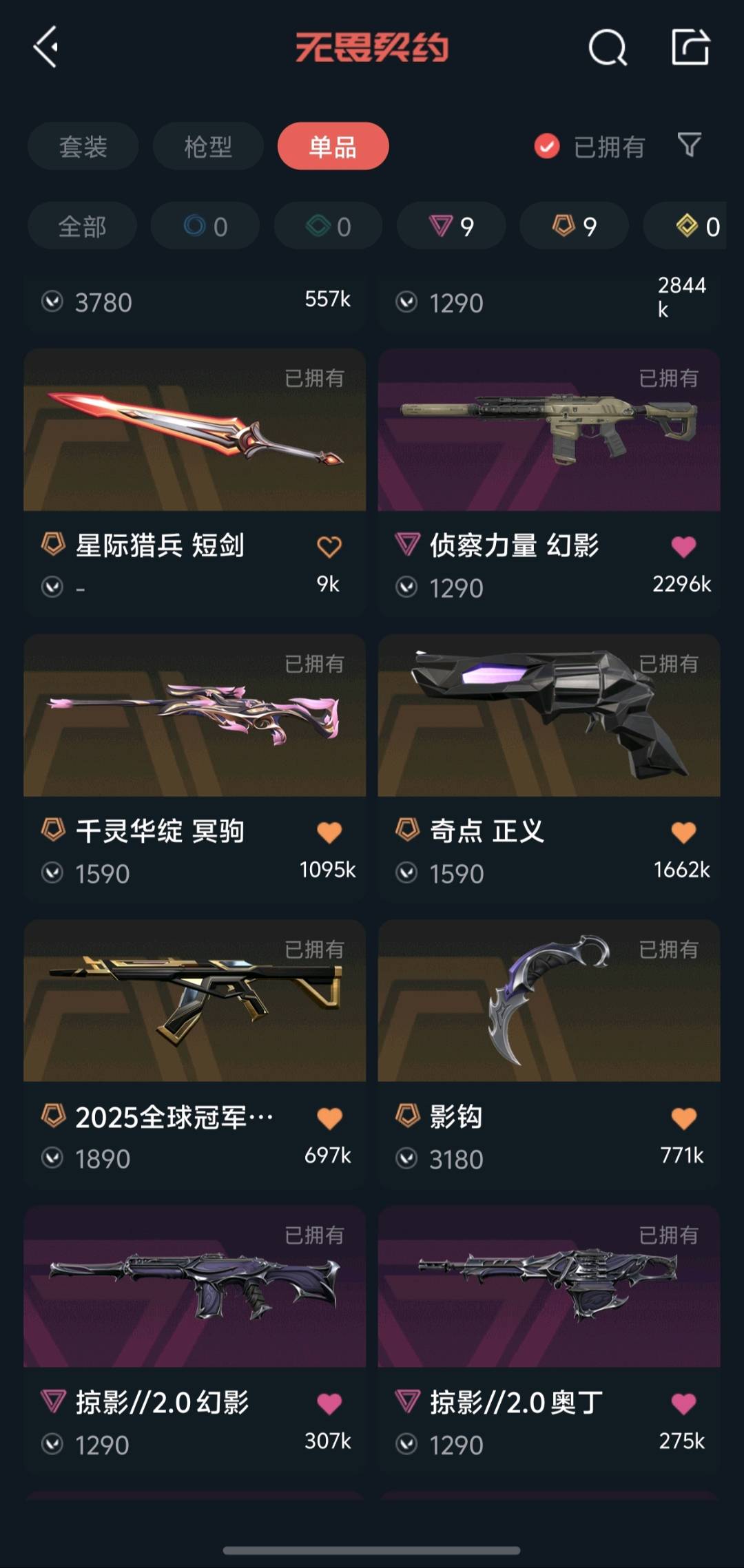Switch to the 枪型 tab
Screen dimensions: 744x1568
tap(208, 146)
